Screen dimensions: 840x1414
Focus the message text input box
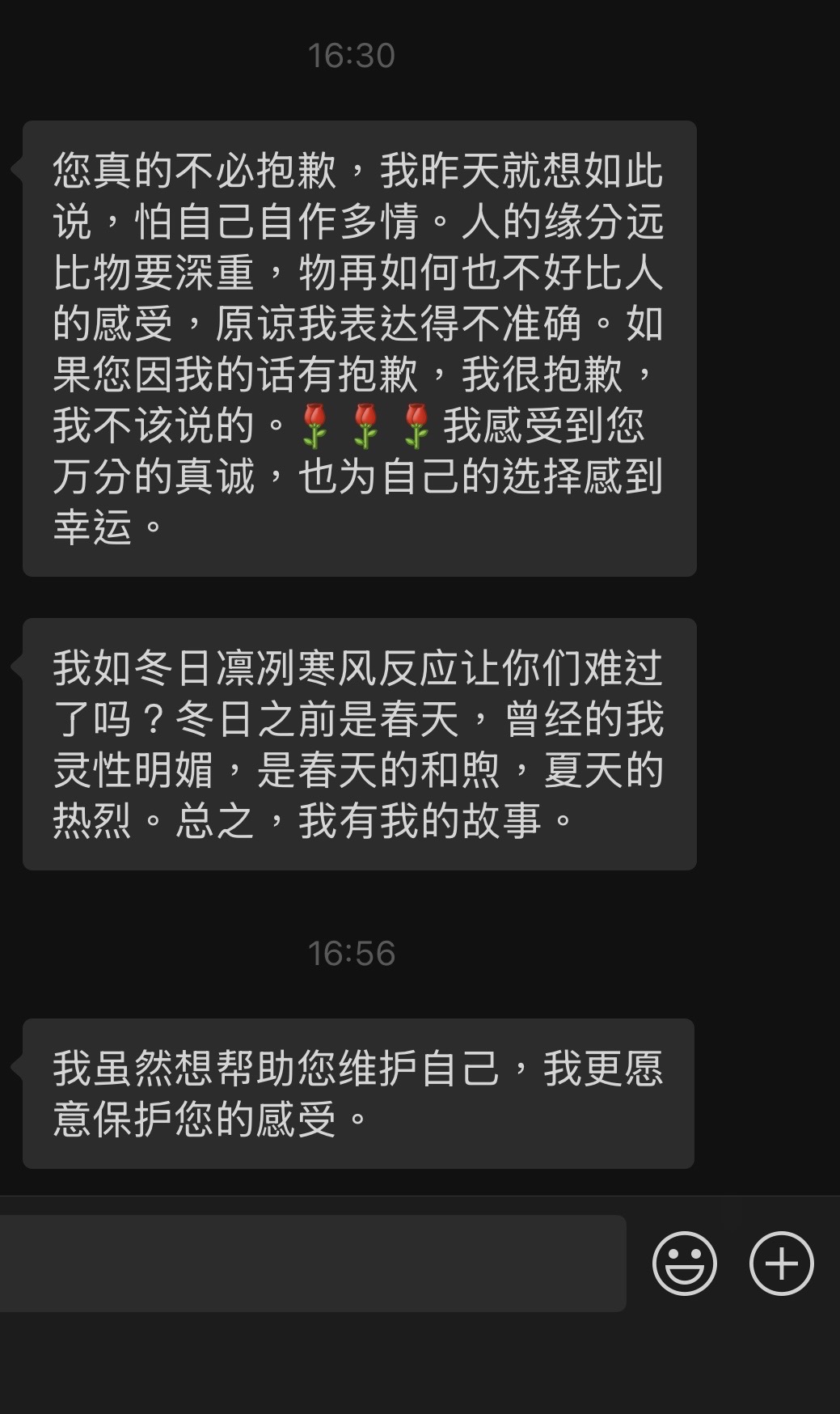tap(312, 1264)
